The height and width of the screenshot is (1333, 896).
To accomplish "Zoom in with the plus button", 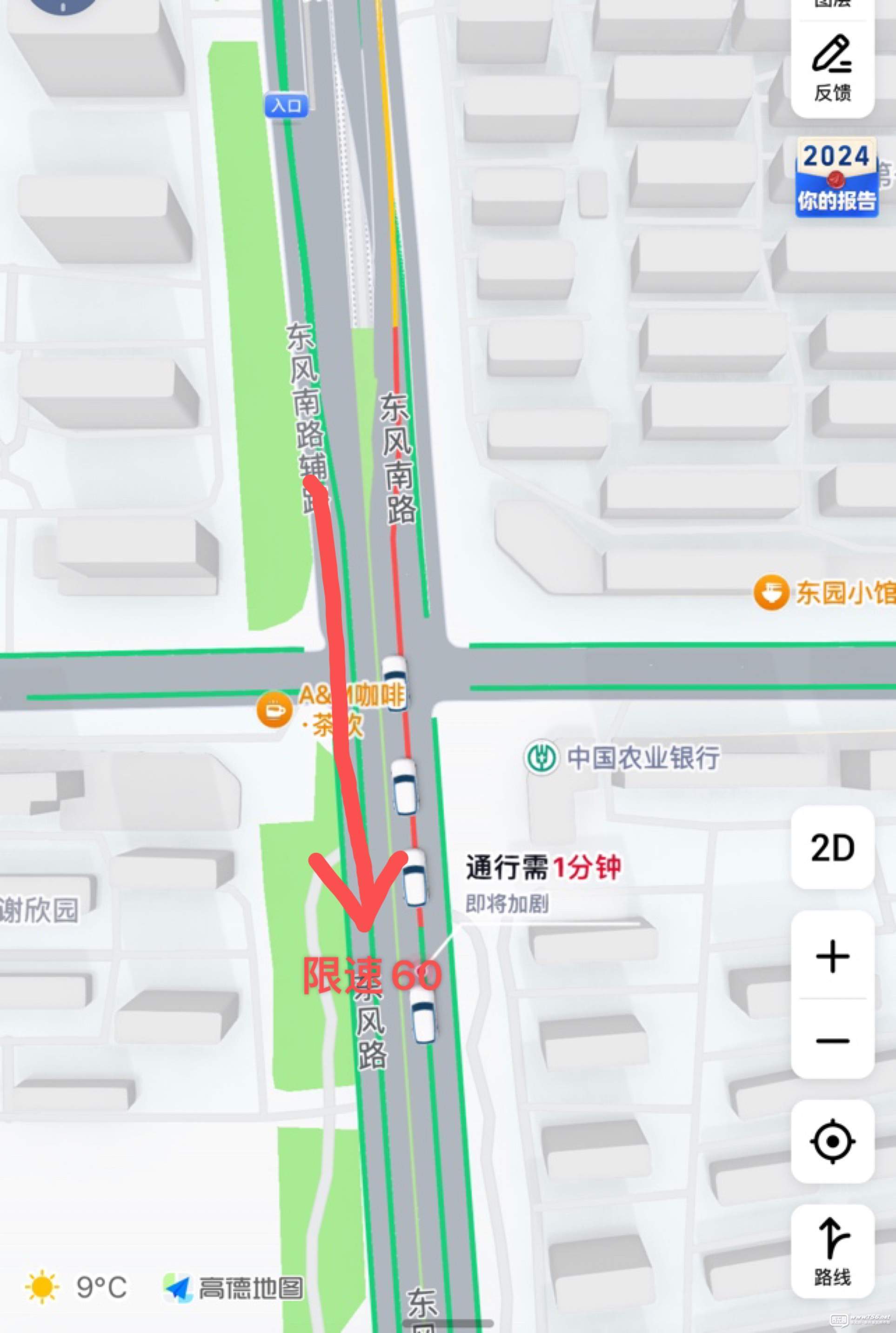I will click(x=833, y=957).
